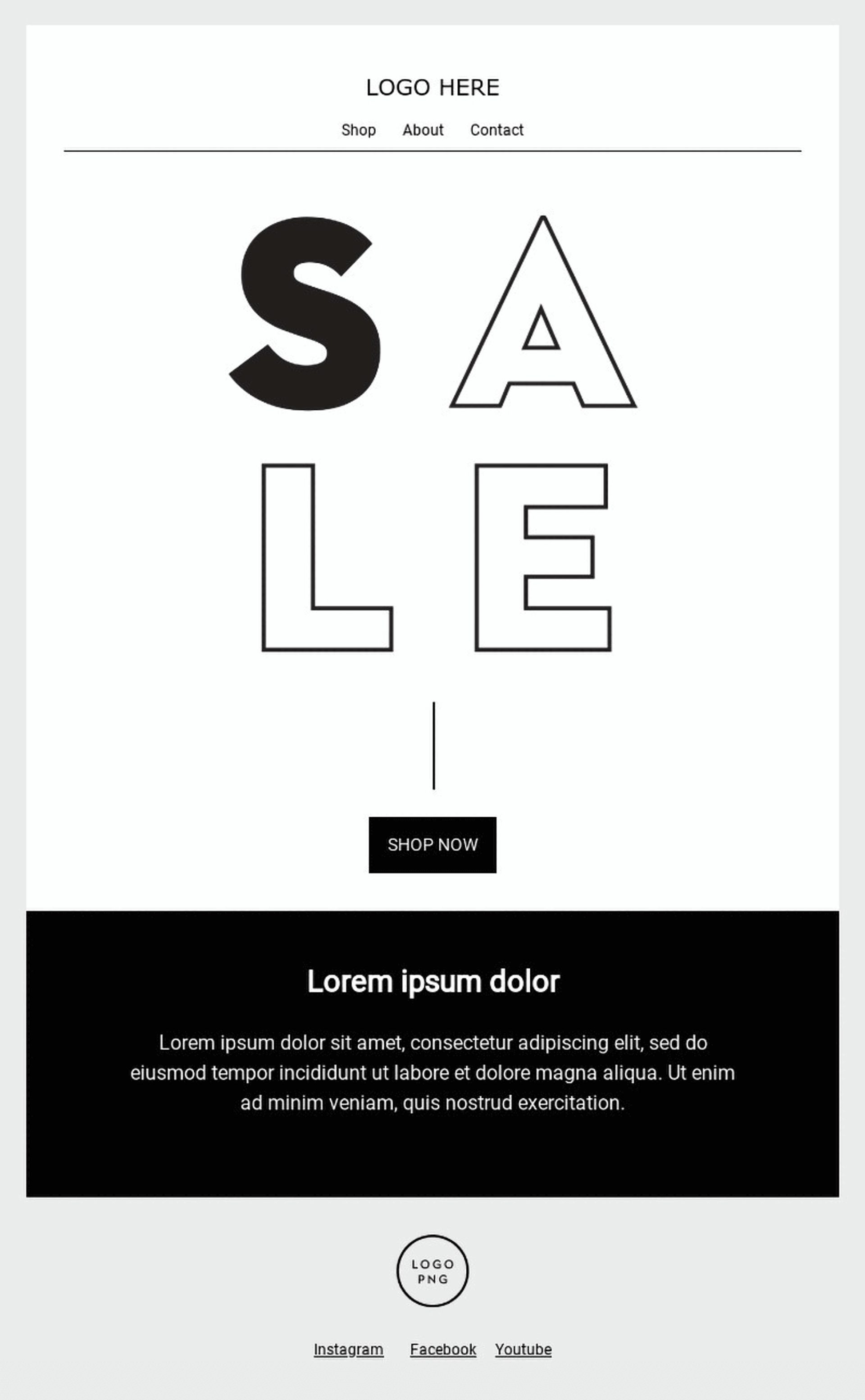Select the outlined letter E graphic

click(x=542, y=557)
